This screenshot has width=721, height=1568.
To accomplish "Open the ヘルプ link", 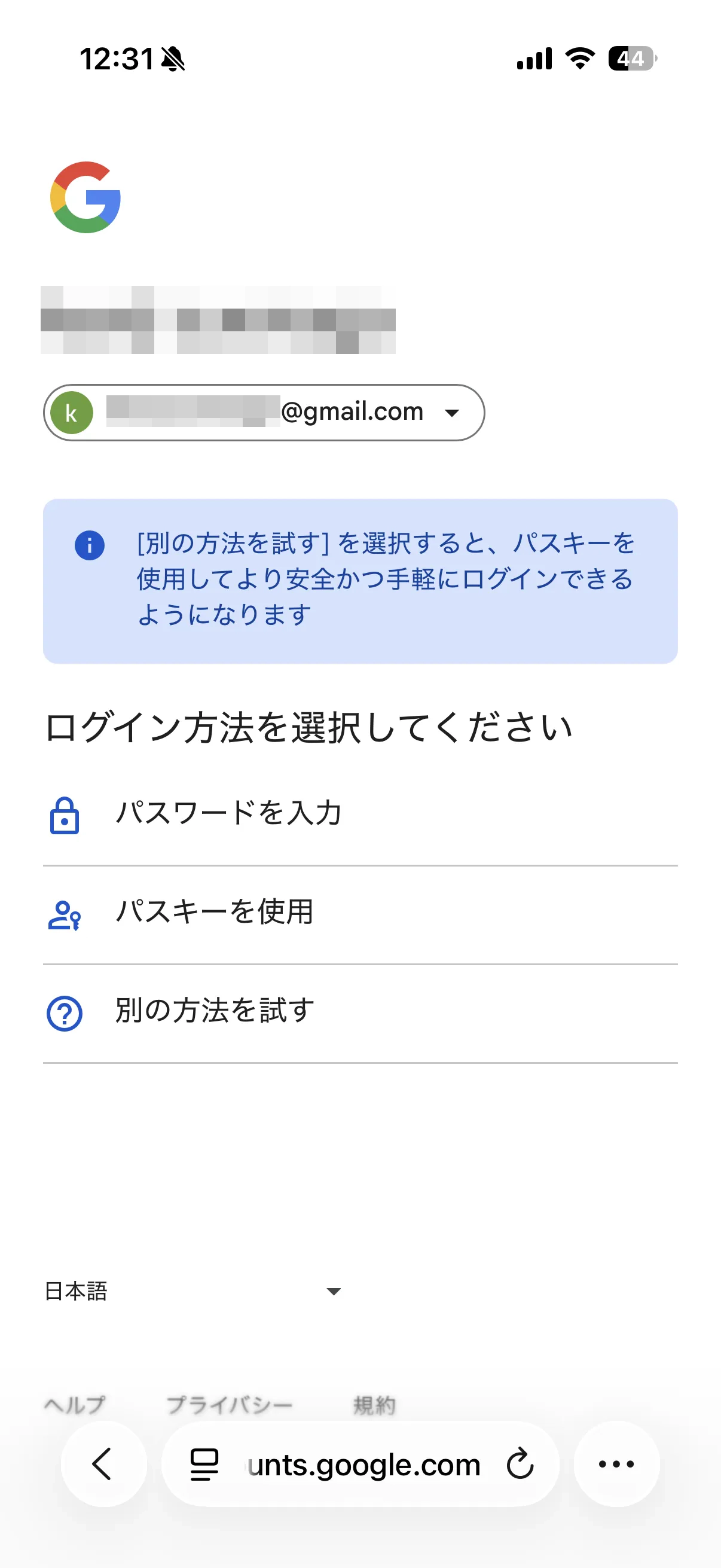I will click(74, 1405).
